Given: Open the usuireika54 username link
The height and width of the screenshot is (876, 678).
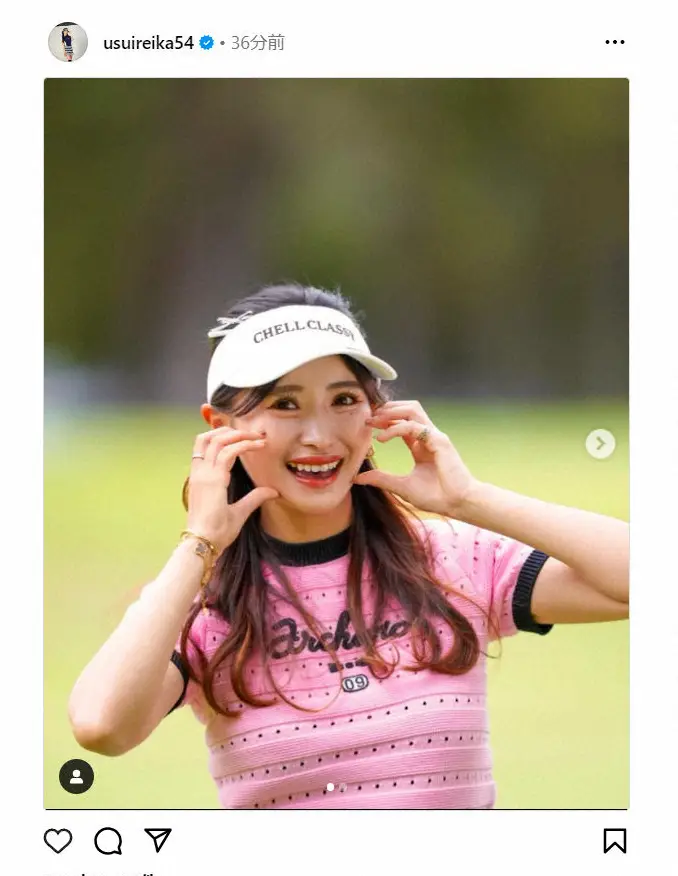Looking at the screenshot, I should click(x=148, y=43).
